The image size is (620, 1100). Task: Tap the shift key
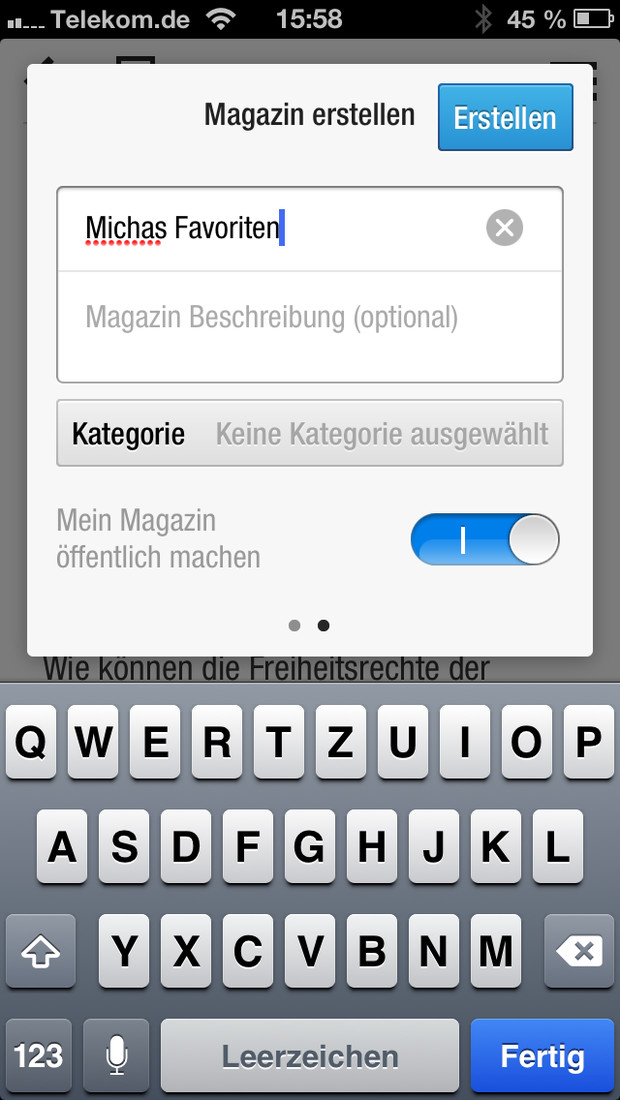[x=40, y=951]
